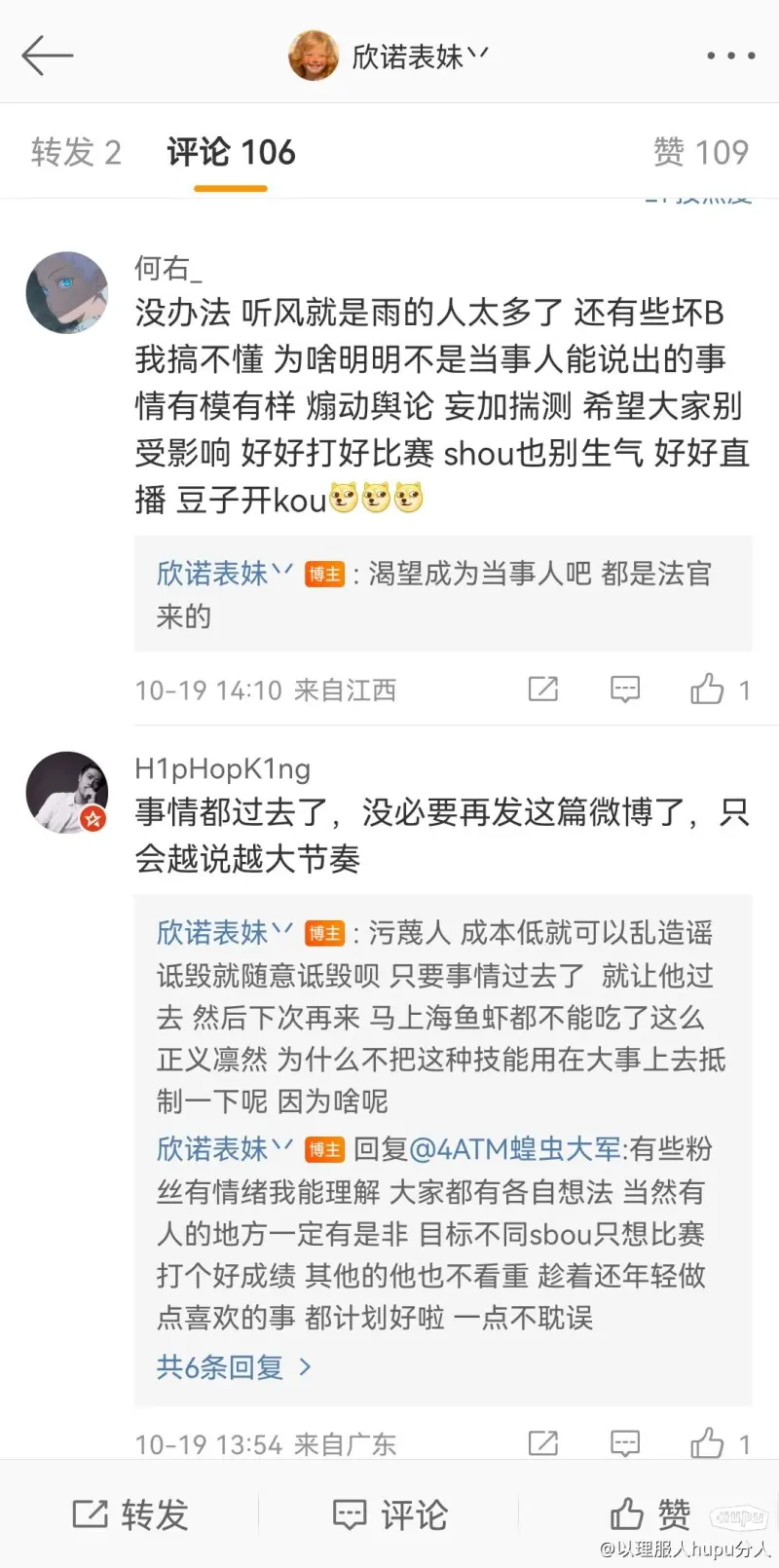Like 何右_'s comment
Screen dimensions: 779x1568
click(x=708, y=690)
